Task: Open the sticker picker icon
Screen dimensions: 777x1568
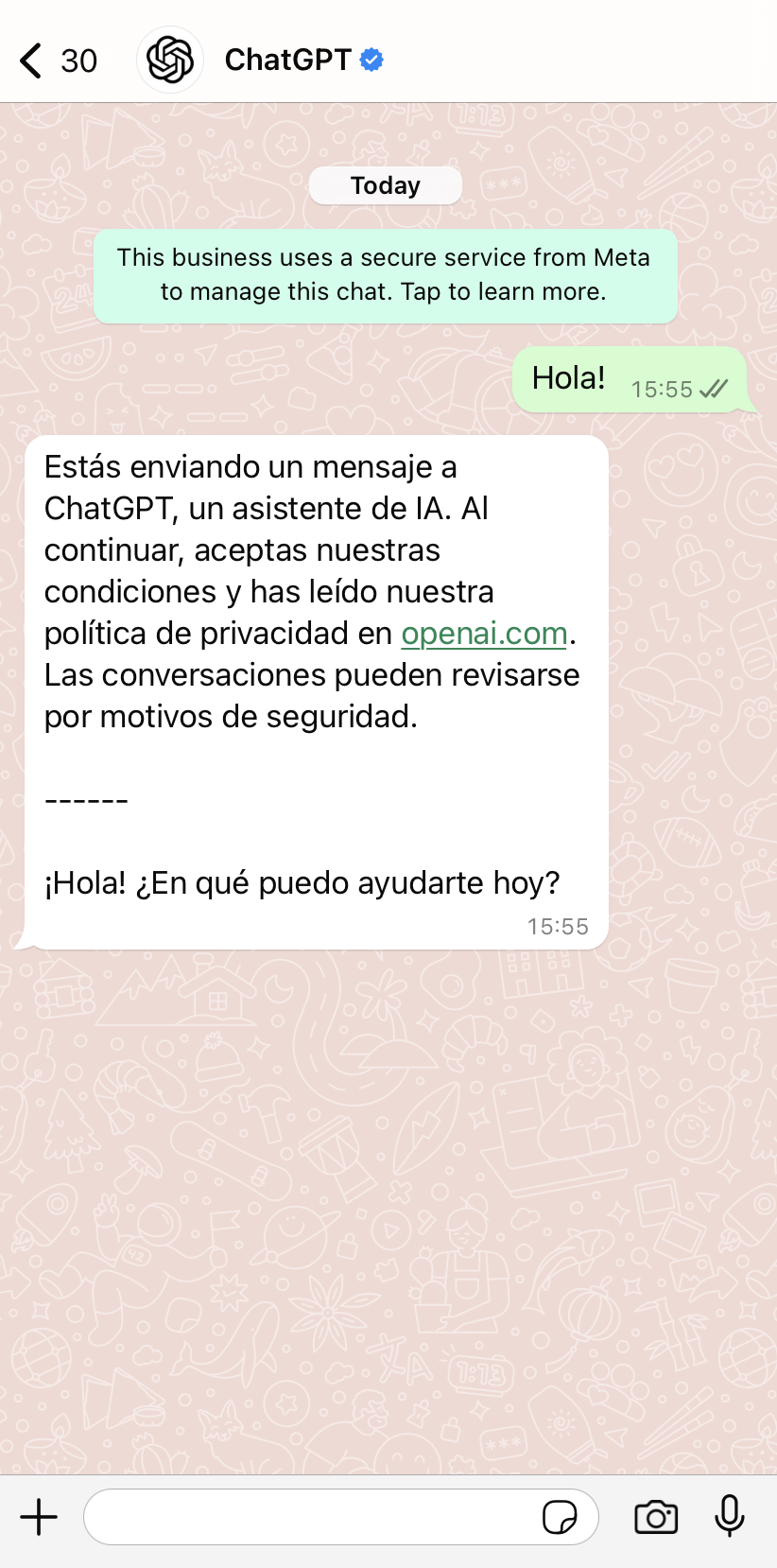Action: click(560, 1517)
